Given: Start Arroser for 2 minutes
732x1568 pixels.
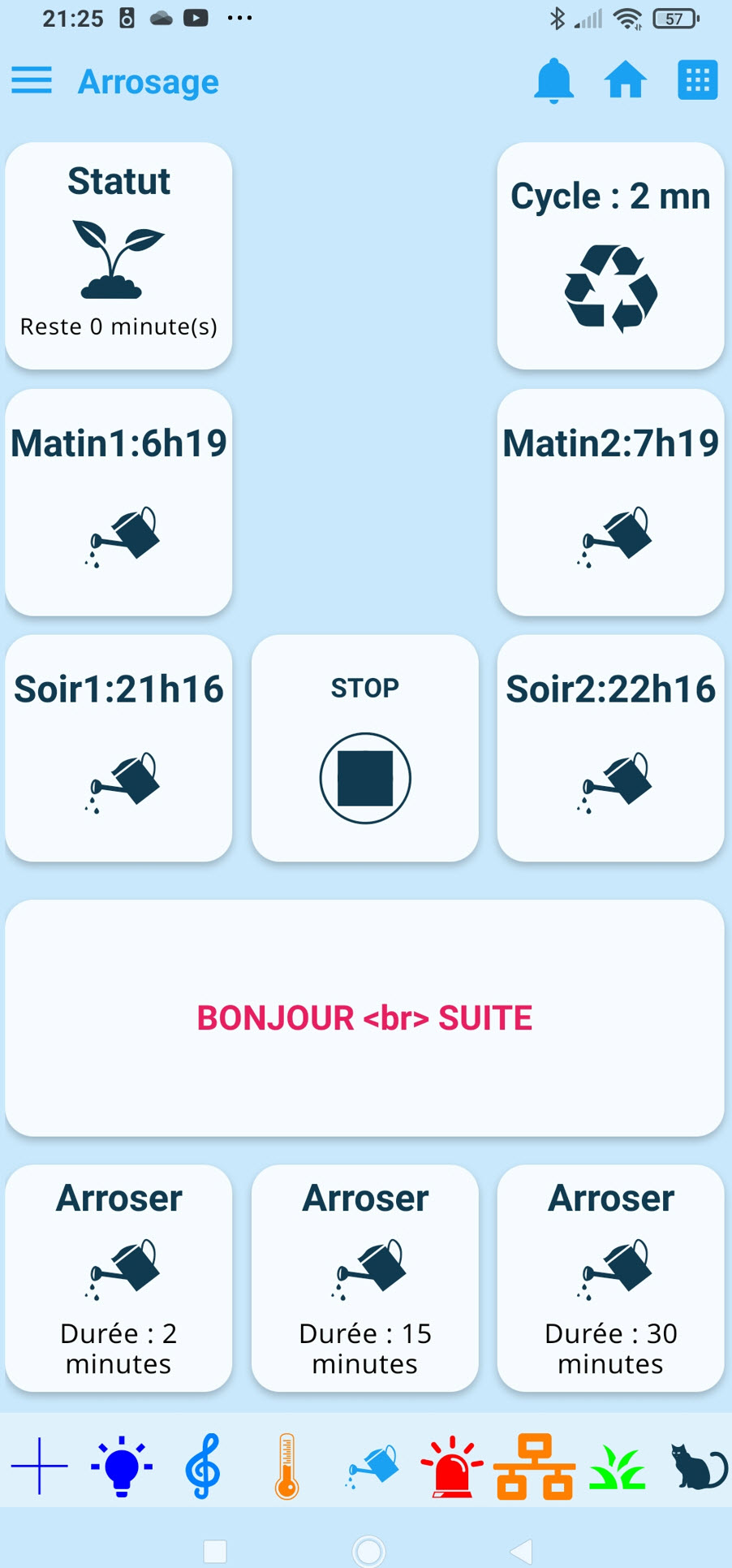Looking at the screenshot, I should click(x=118, y=1278).
